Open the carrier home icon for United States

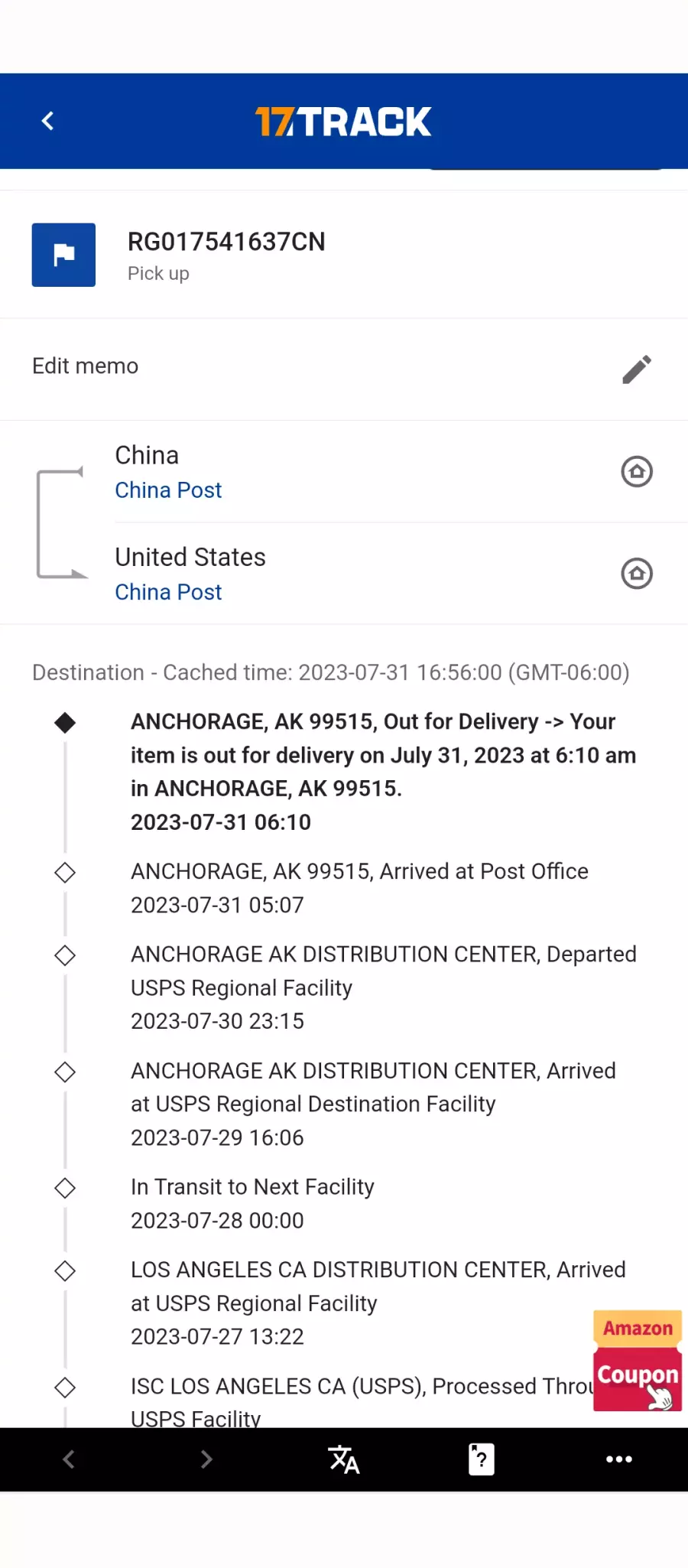click(636, 573)
